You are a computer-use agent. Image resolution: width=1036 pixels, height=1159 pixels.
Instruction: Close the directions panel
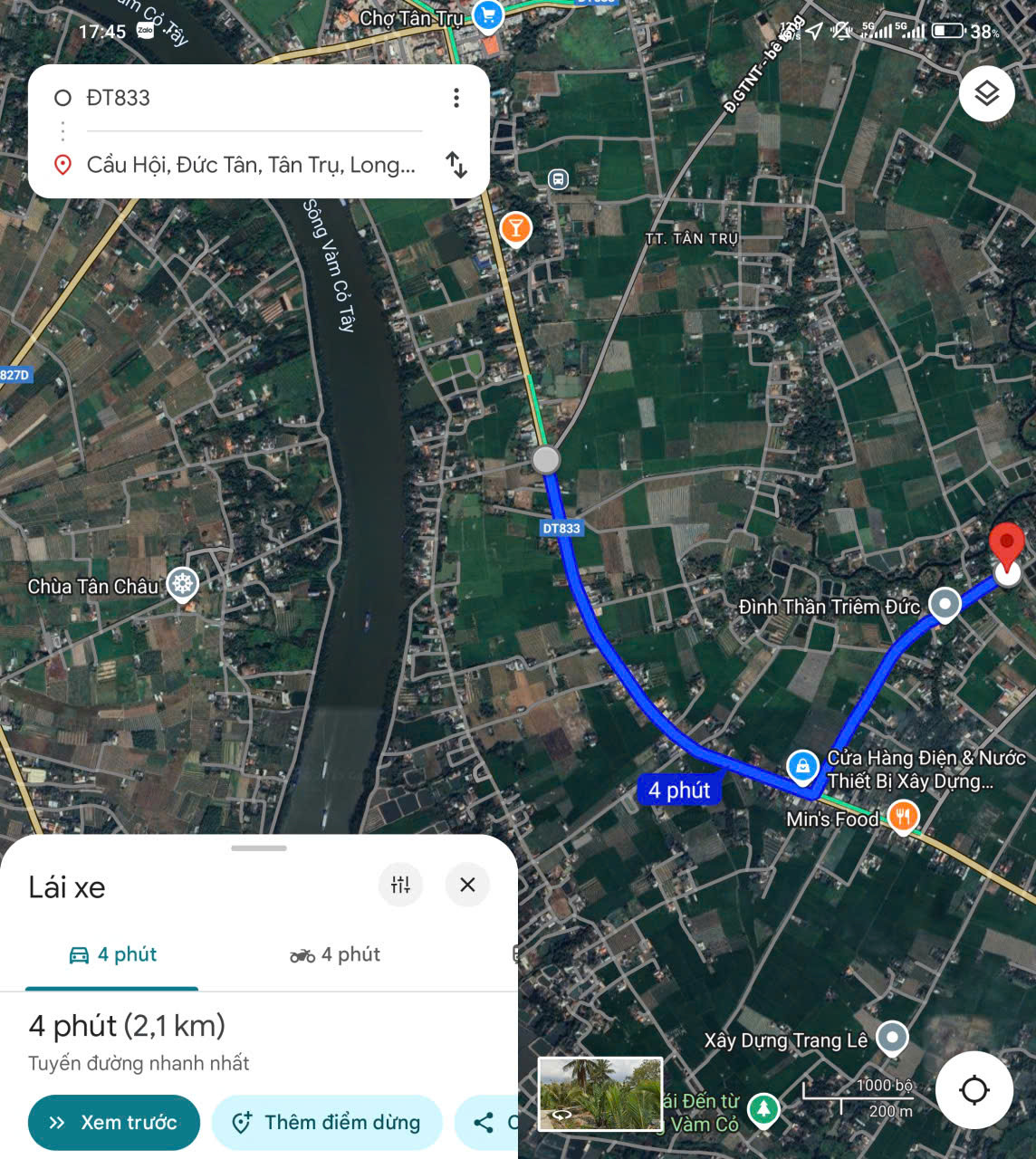click(x=467, y=885)
